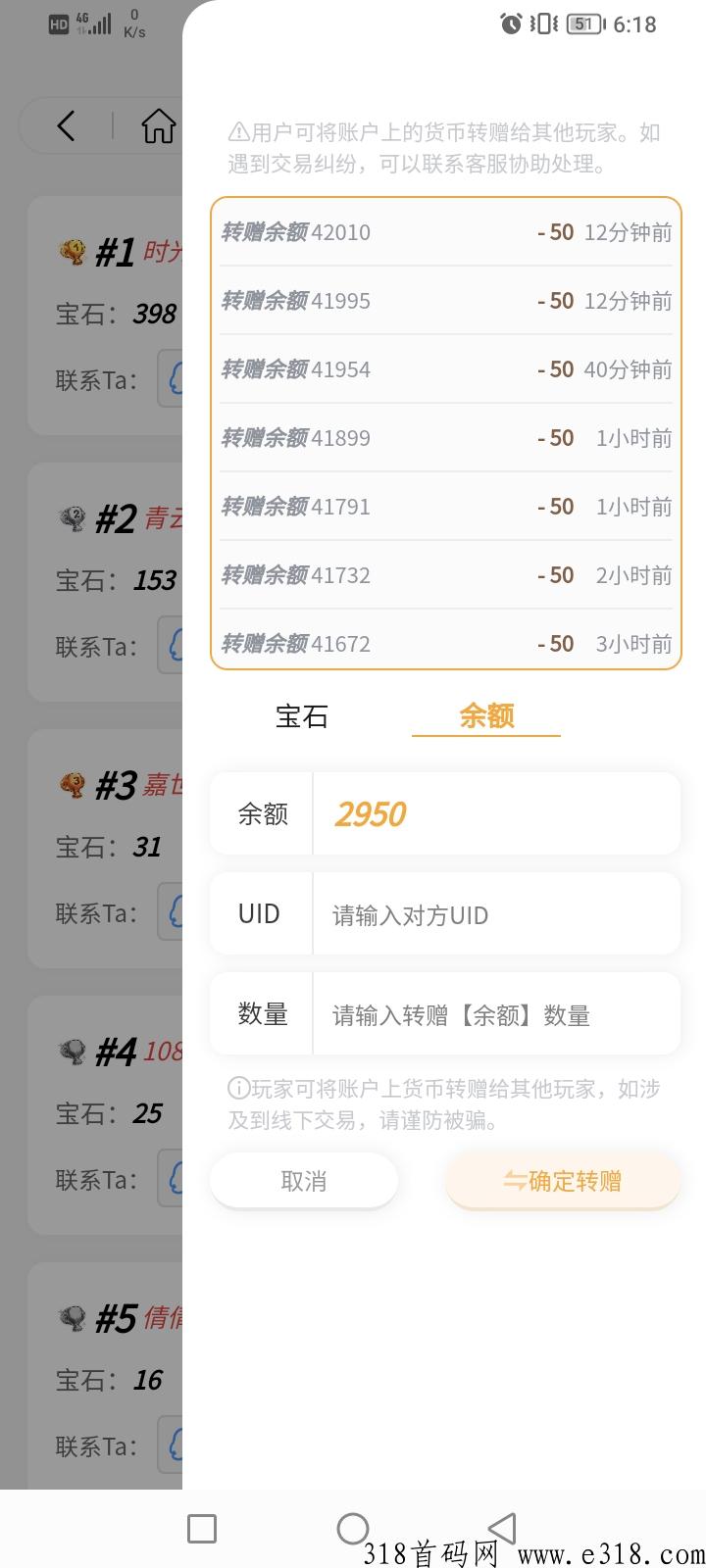Select the 余额 tab
This screenshot has width=706, height=1568.
[486, 716]
